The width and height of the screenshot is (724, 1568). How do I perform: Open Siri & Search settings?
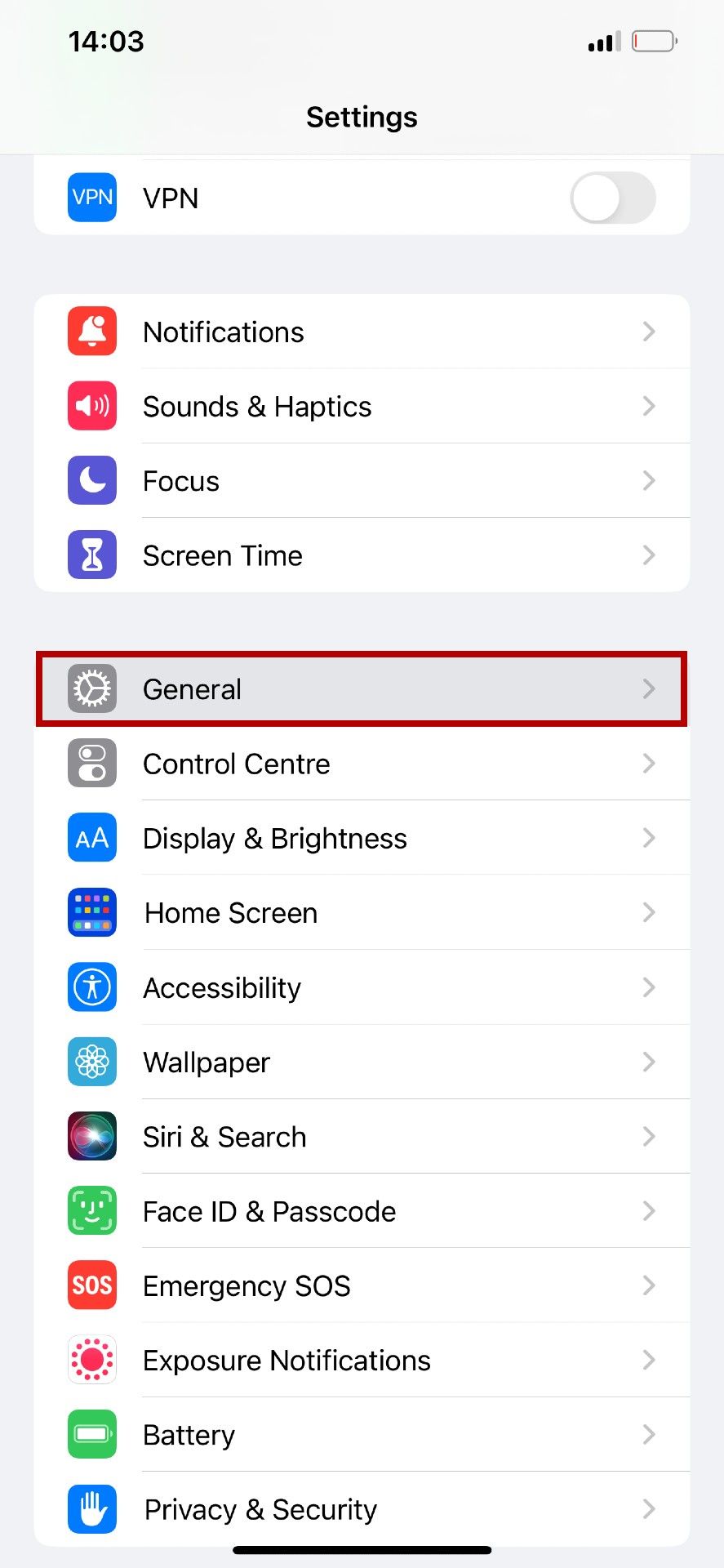click(362, 1137)
